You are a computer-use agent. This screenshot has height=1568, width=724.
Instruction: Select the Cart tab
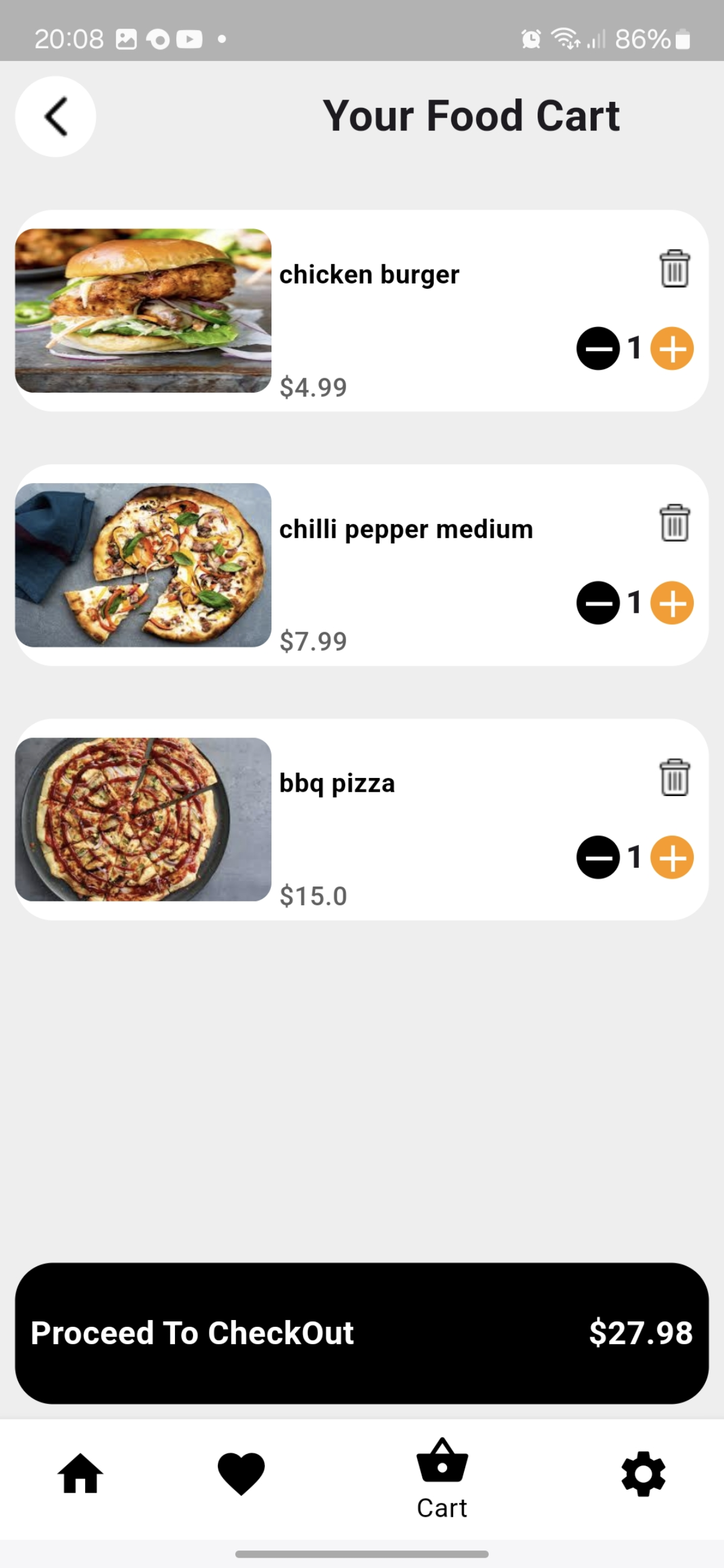[442, 1478]
